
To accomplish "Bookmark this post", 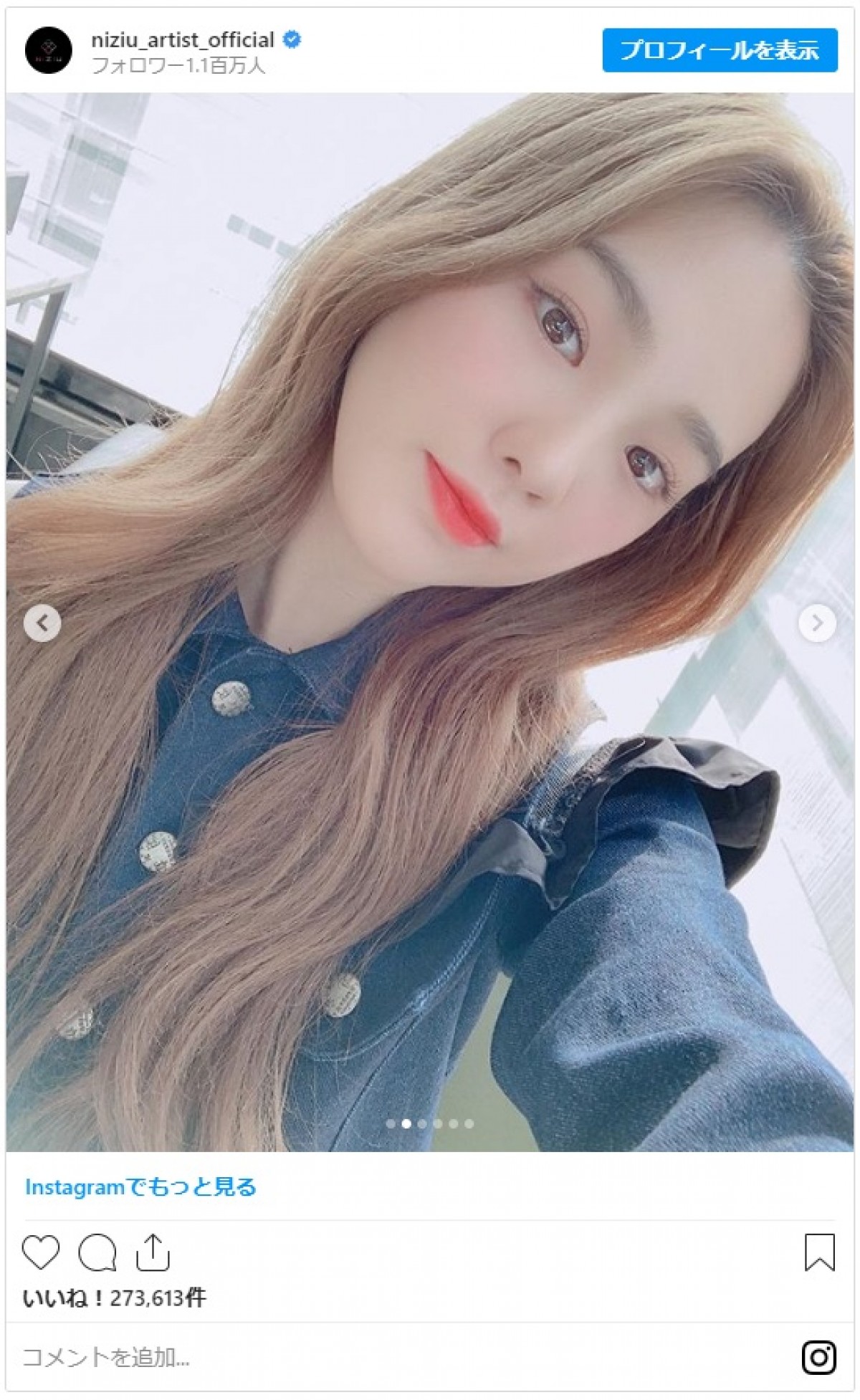I will (819, 1252).
